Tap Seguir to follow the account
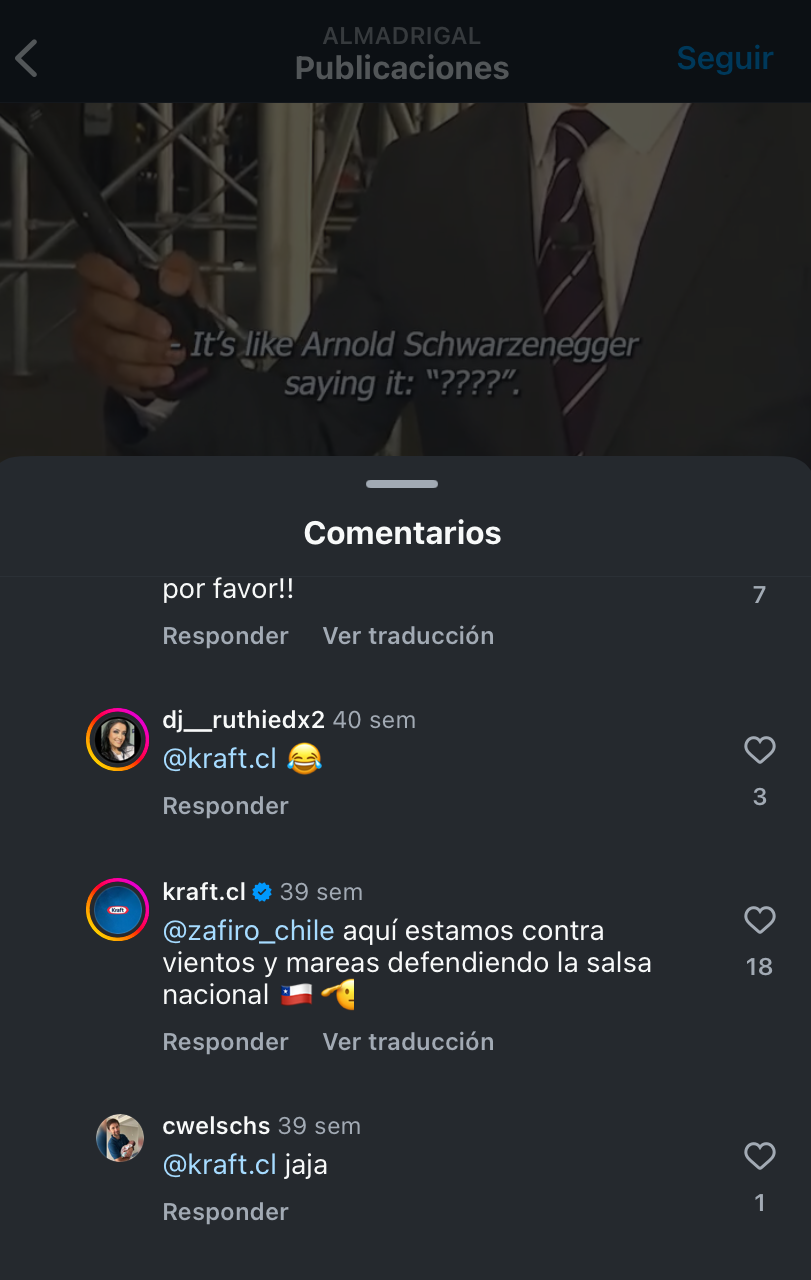 click(x=724, y=58)
